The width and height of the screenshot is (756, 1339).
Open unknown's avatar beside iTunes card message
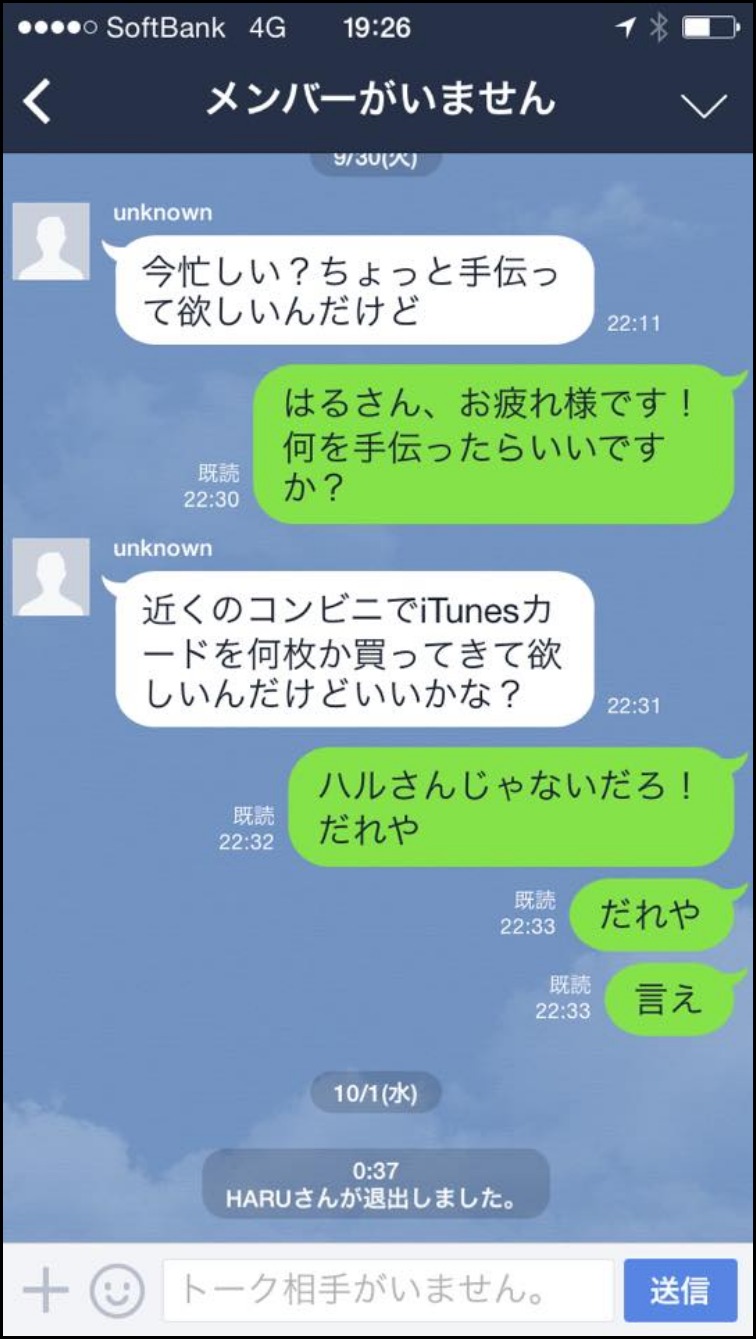pyautogui.click(x=51, y=577)
